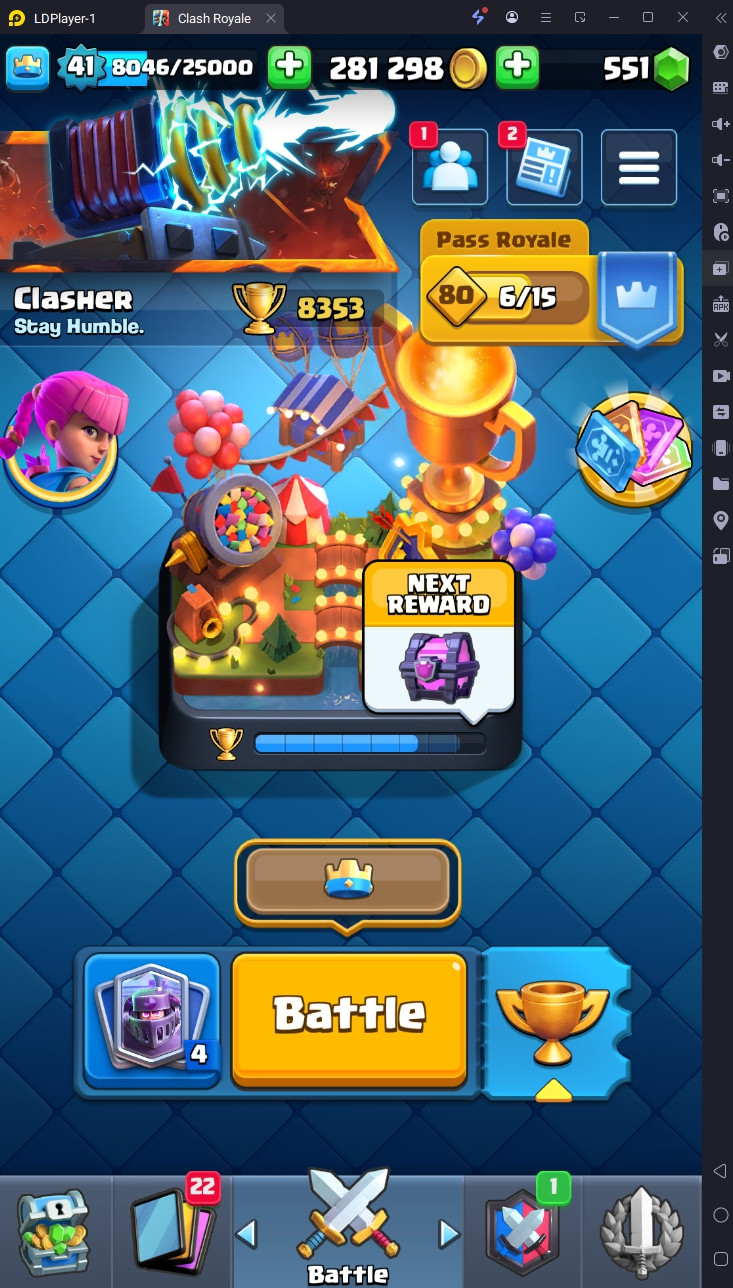The width and height of the screenshot is (733, 1288).
Task: Open the news feed icon
Action: (544, 168)
